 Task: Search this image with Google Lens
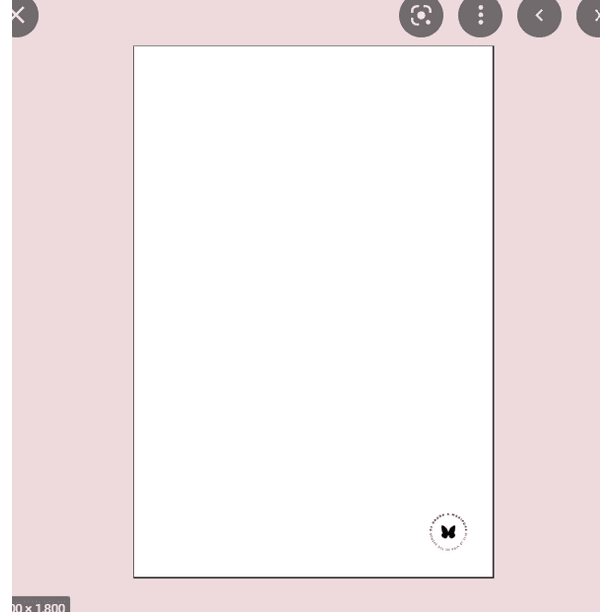tap(421, 15)
